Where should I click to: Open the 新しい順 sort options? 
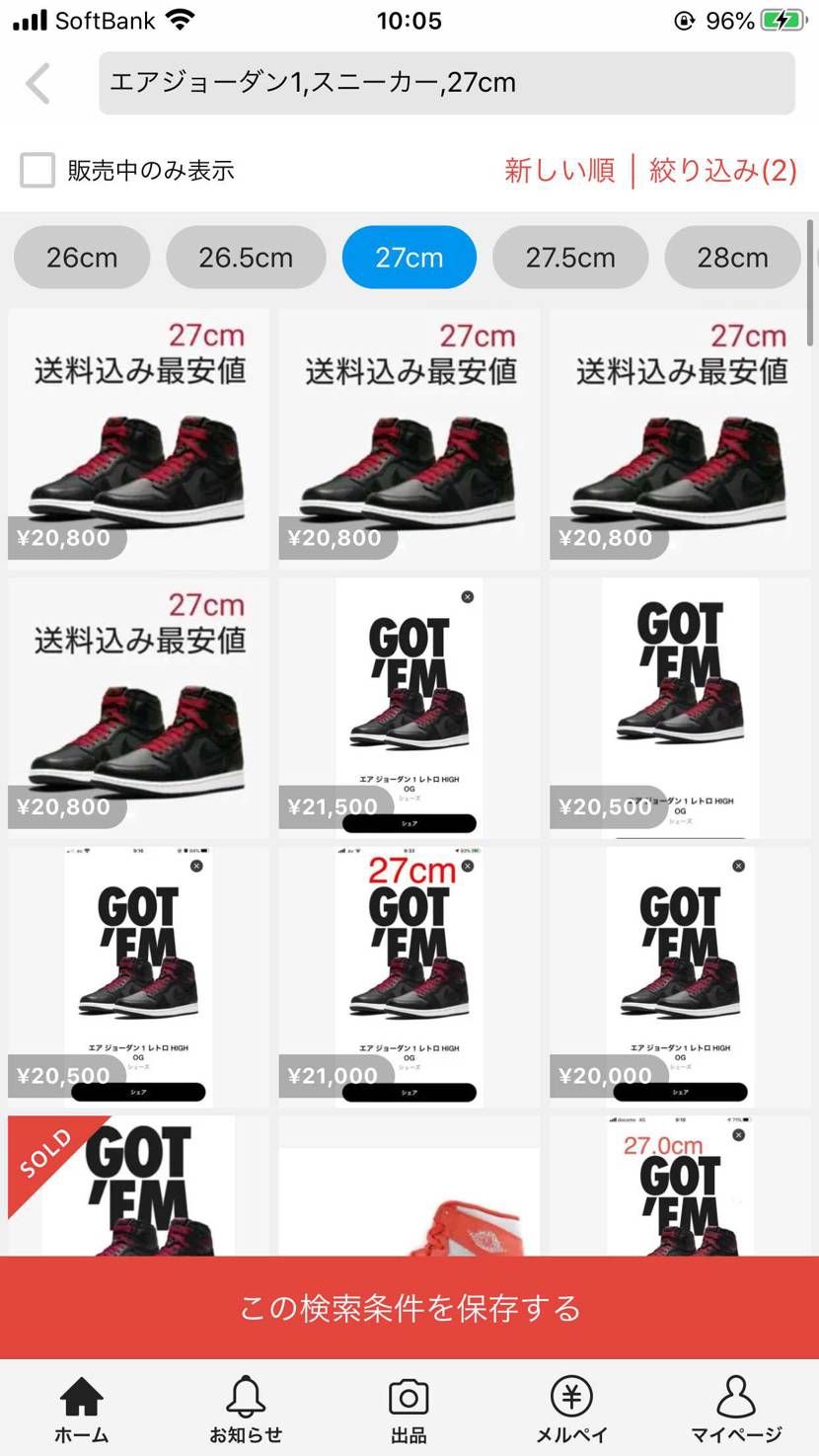click(559, 170)
